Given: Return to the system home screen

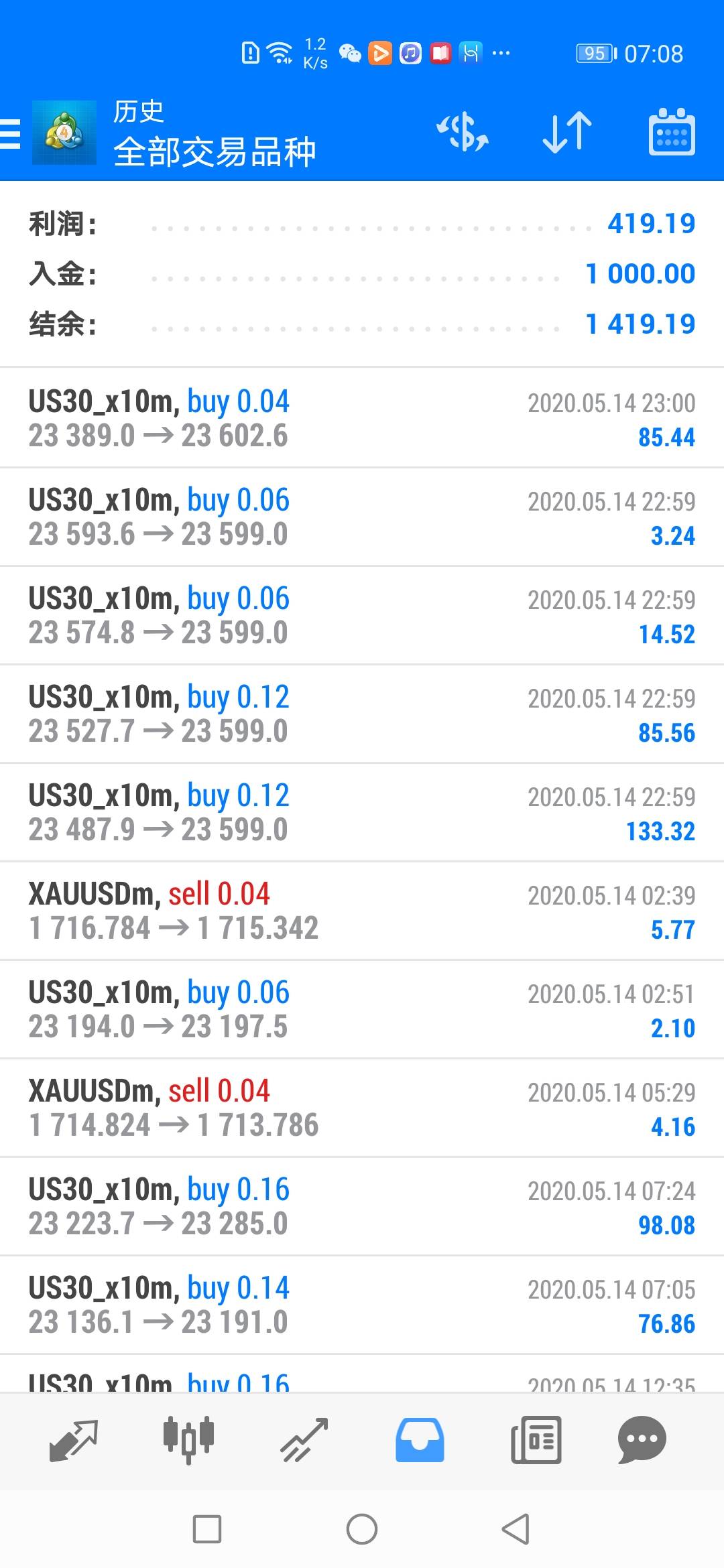Looking at the screenshot, I should (x=362, y=1529).
